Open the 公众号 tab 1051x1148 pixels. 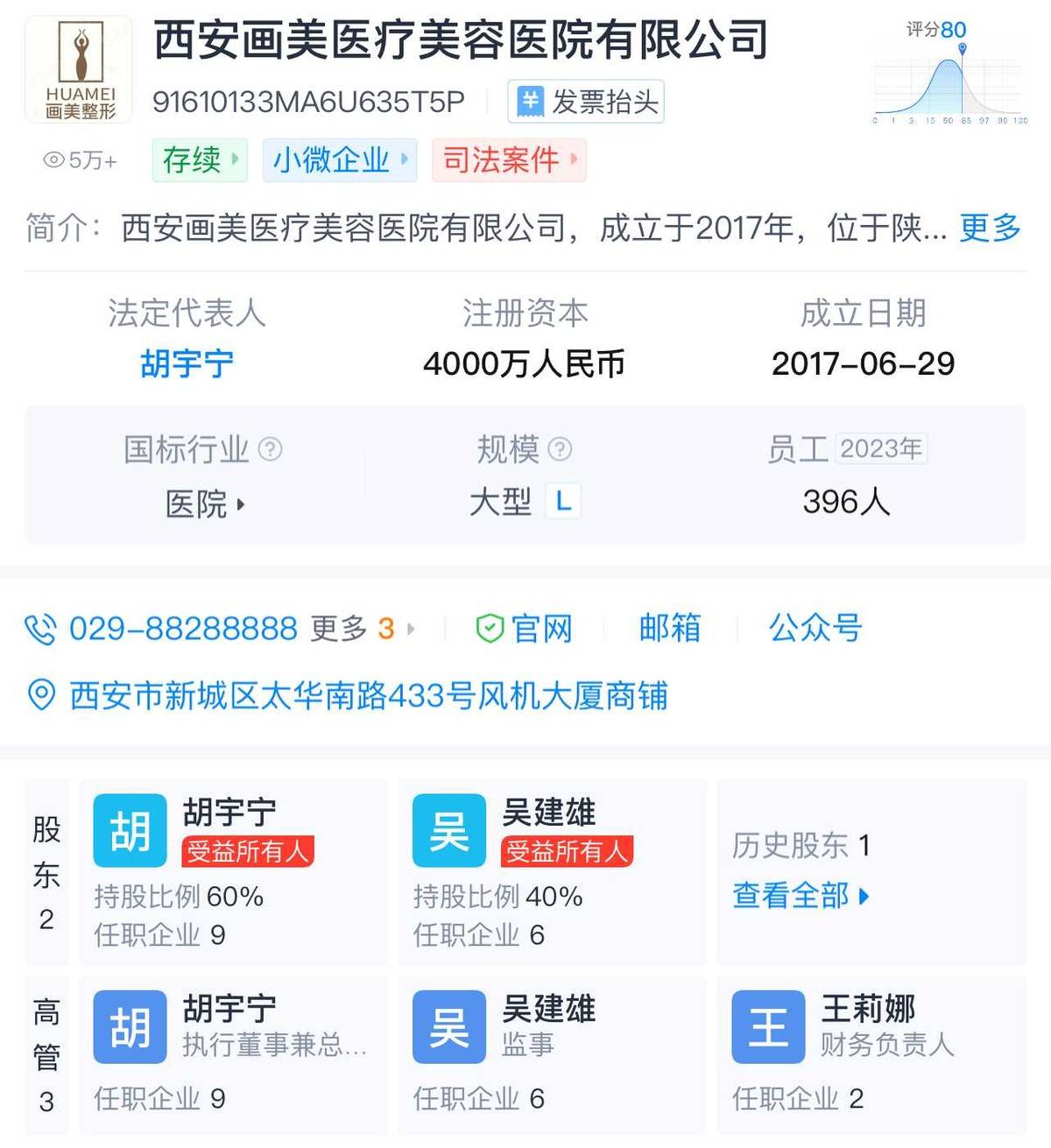(815, 628)
